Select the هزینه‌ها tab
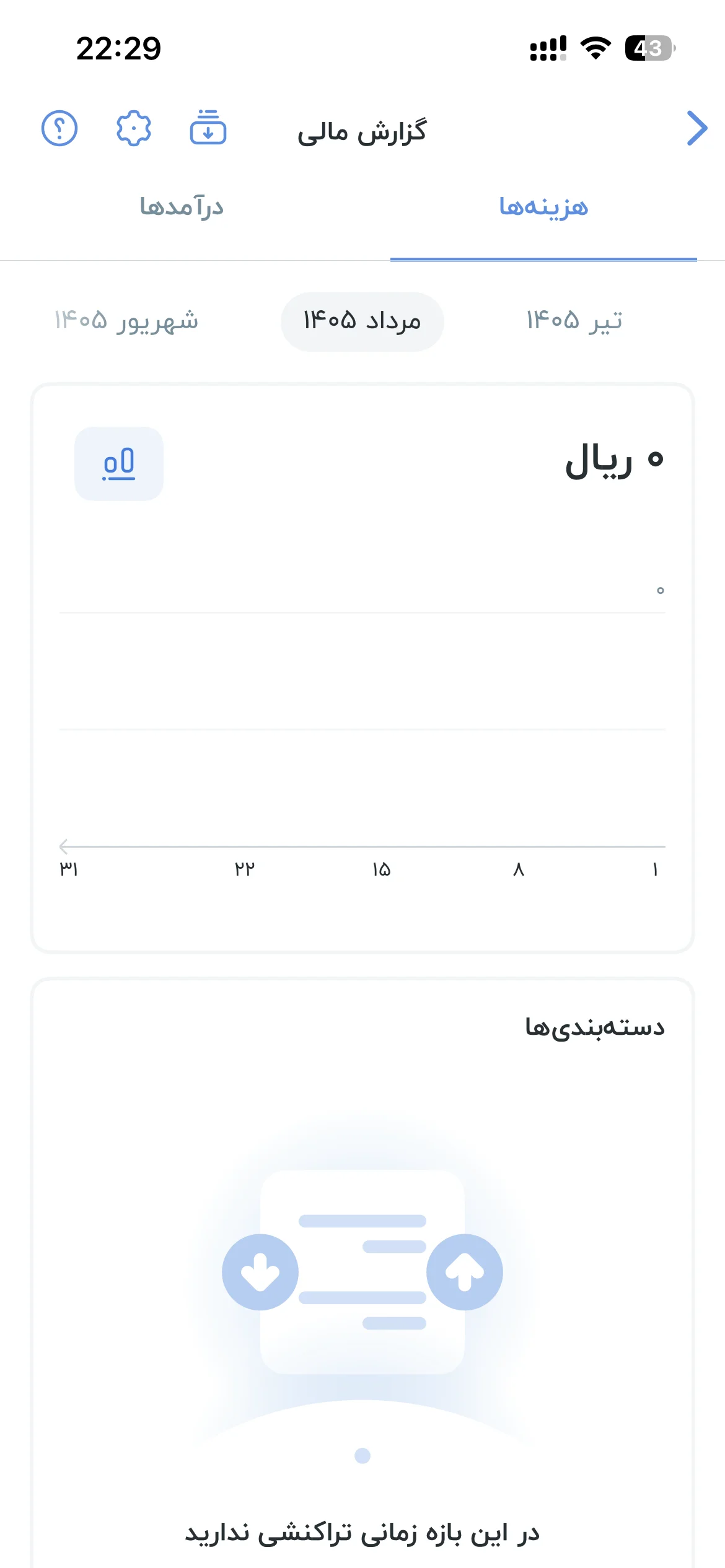This screenshot has height=1568, width=725. (543, 206)
